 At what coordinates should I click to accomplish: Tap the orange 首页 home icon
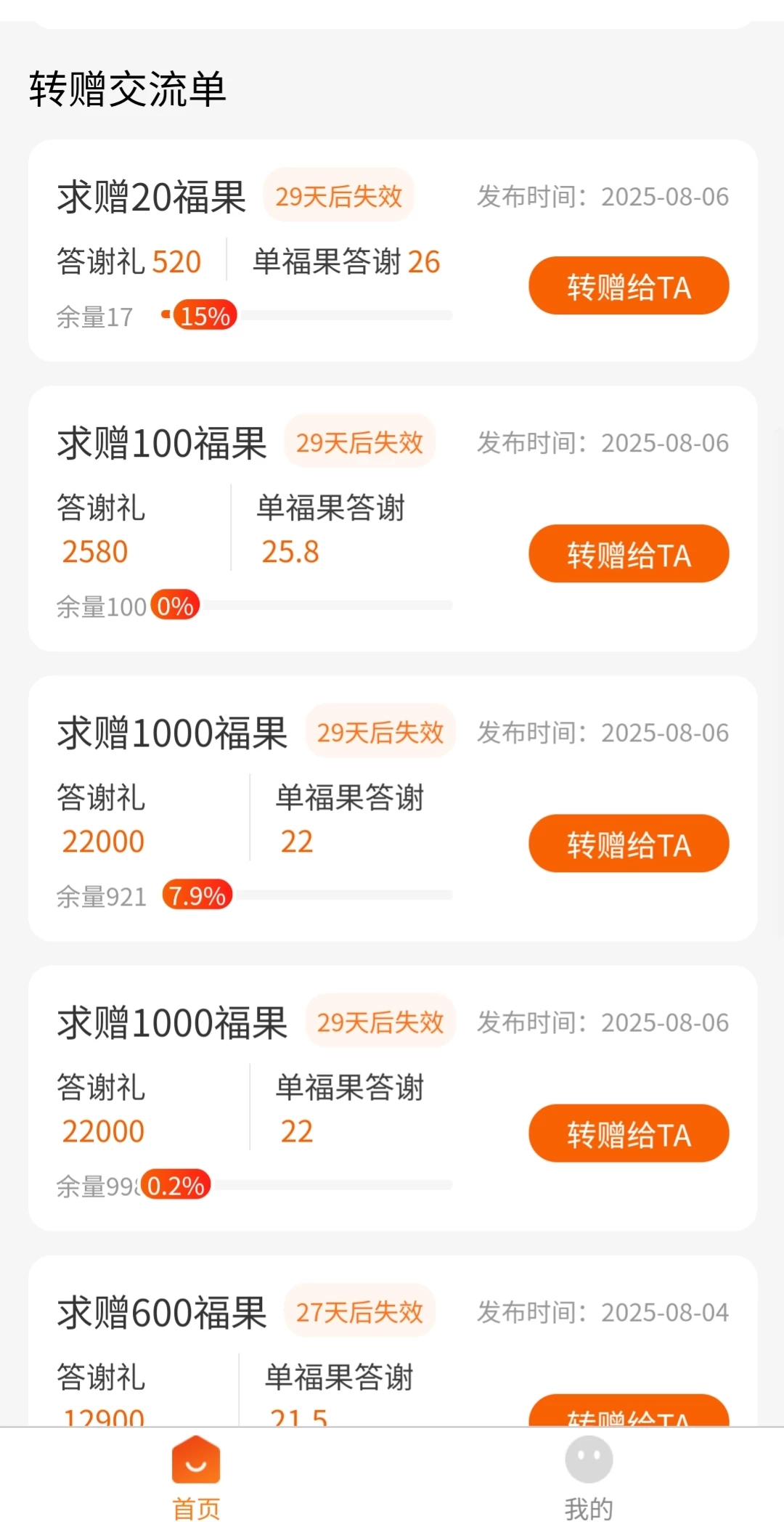click(195, 1462)
